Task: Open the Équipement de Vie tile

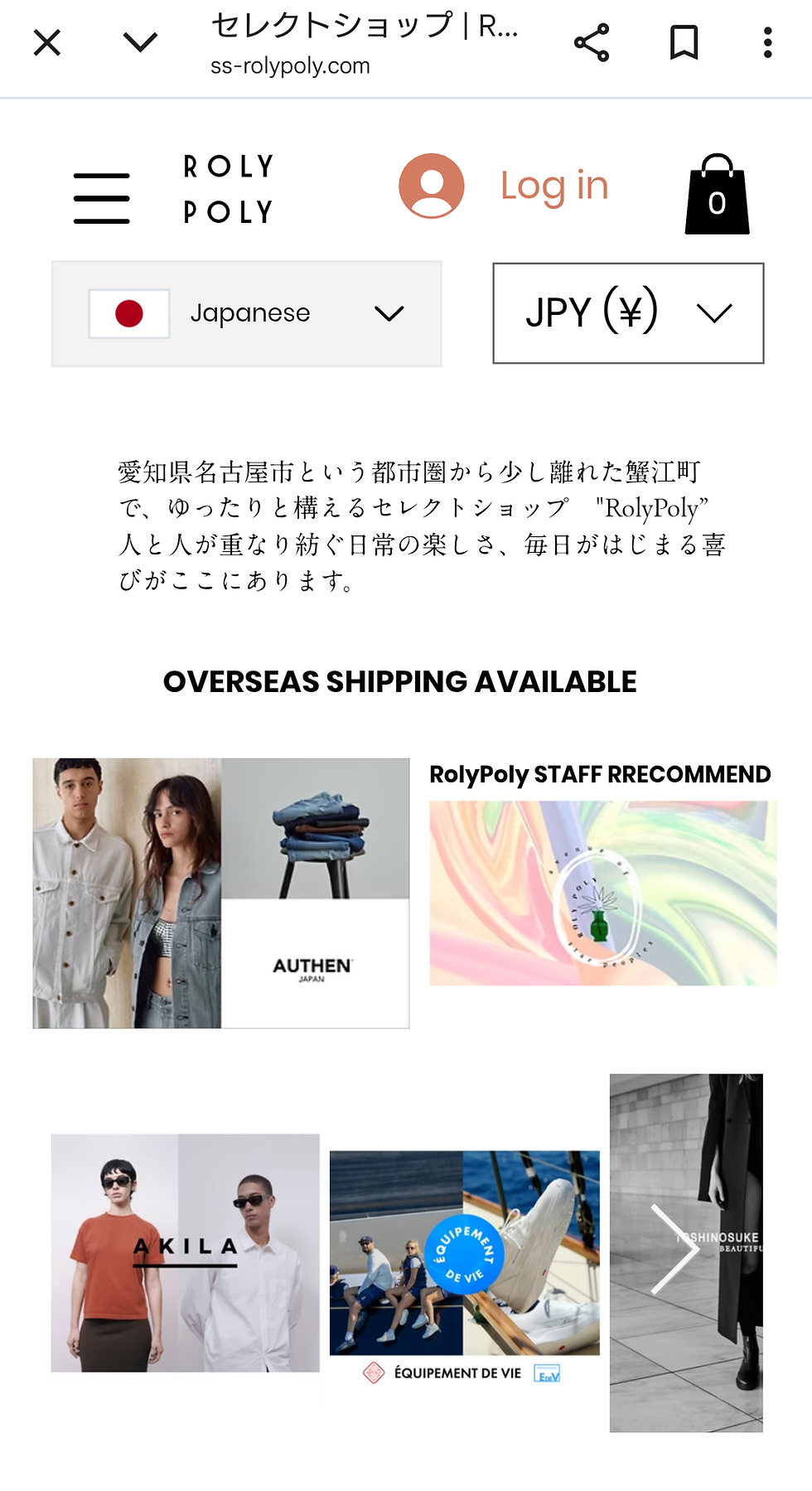Action: [465, 1267]
